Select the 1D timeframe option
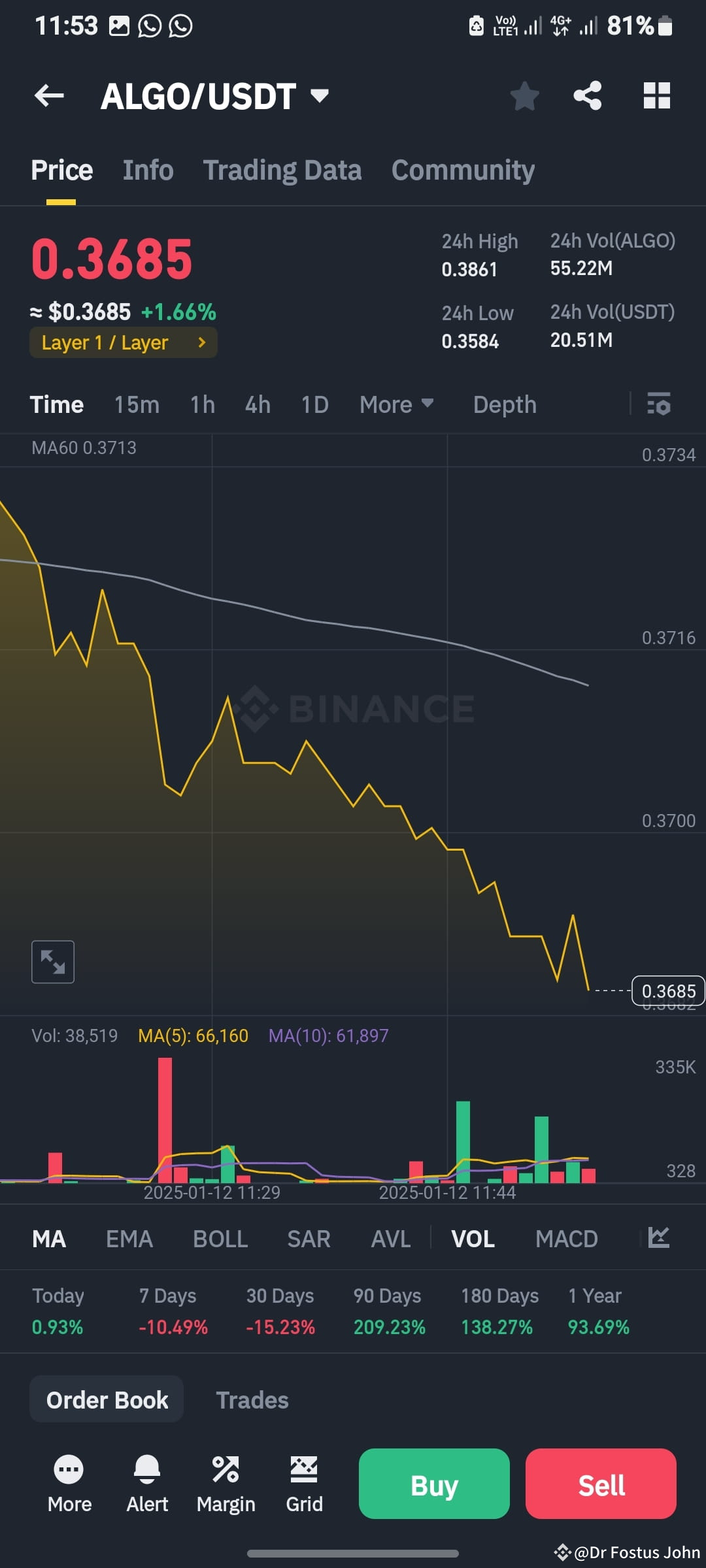 [x=314, y=404]
